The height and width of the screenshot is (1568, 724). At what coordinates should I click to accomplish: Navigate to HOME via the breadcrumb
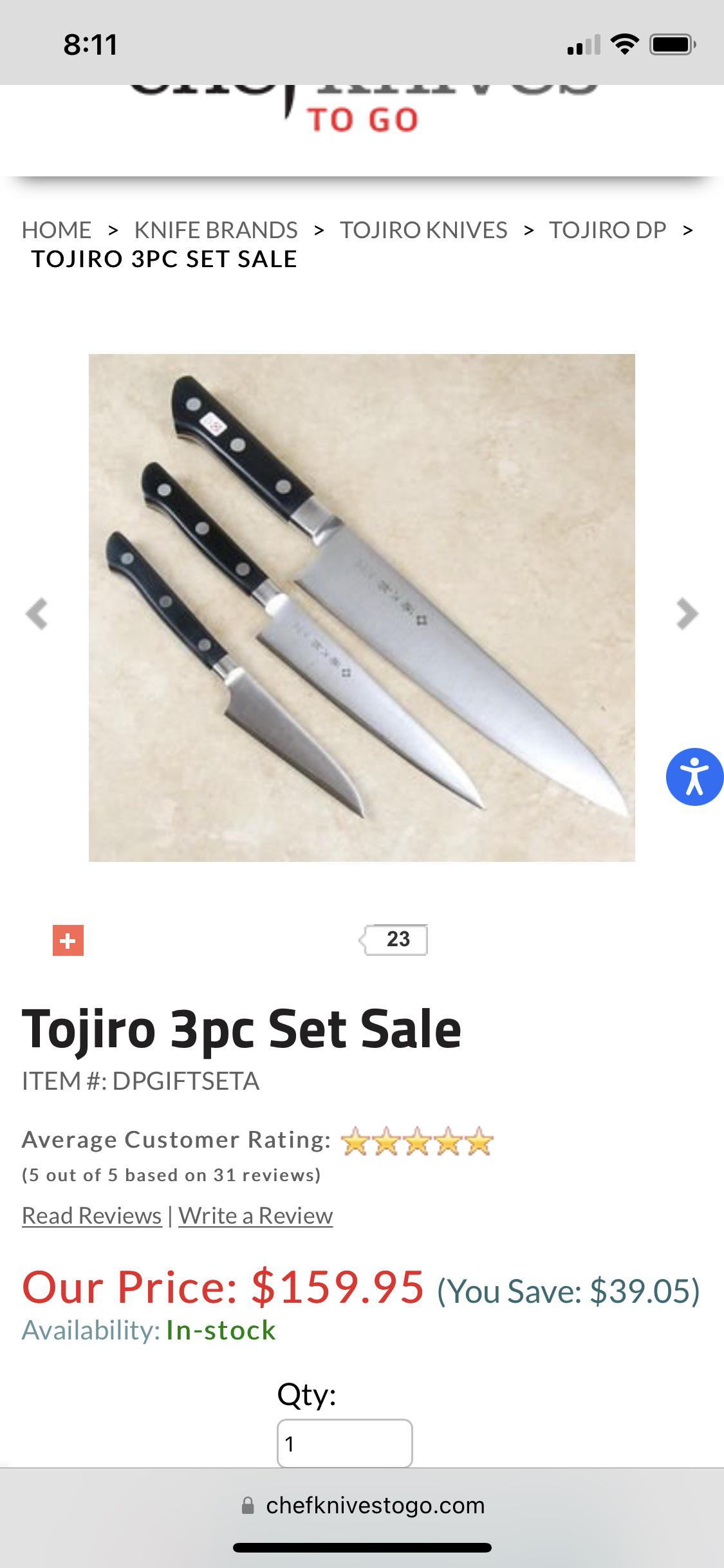click(55, 229)
